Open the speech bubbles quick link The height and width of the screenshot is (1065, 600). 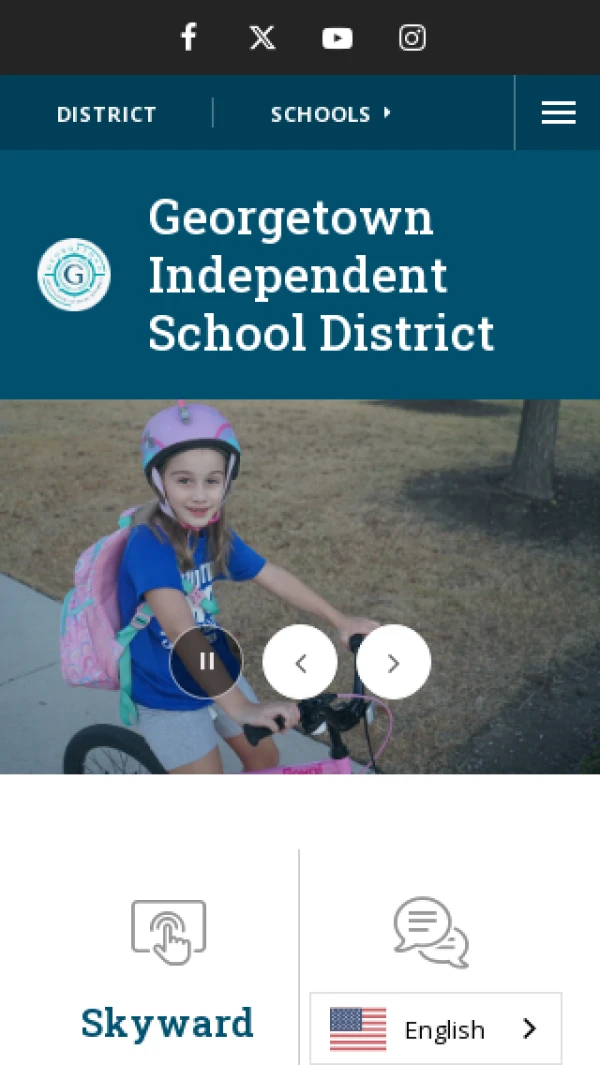tap(431, 932)
